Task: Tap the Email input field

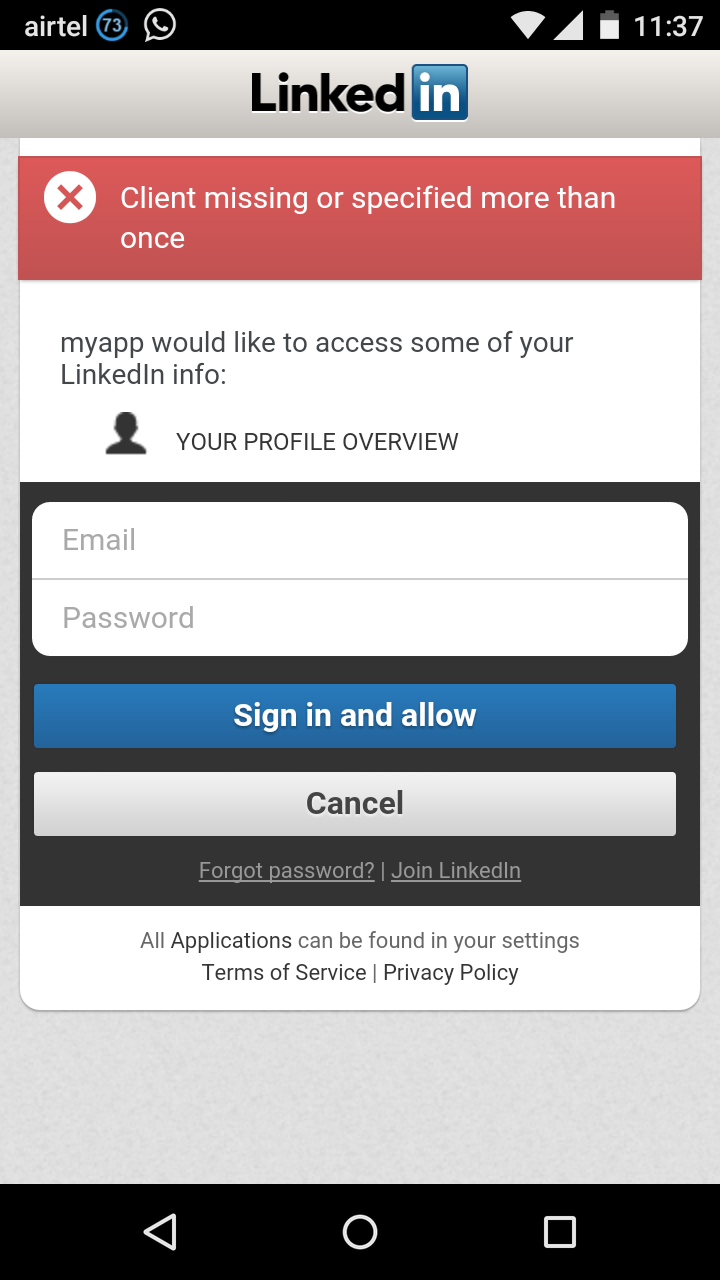Action: (x=360, y=540)
